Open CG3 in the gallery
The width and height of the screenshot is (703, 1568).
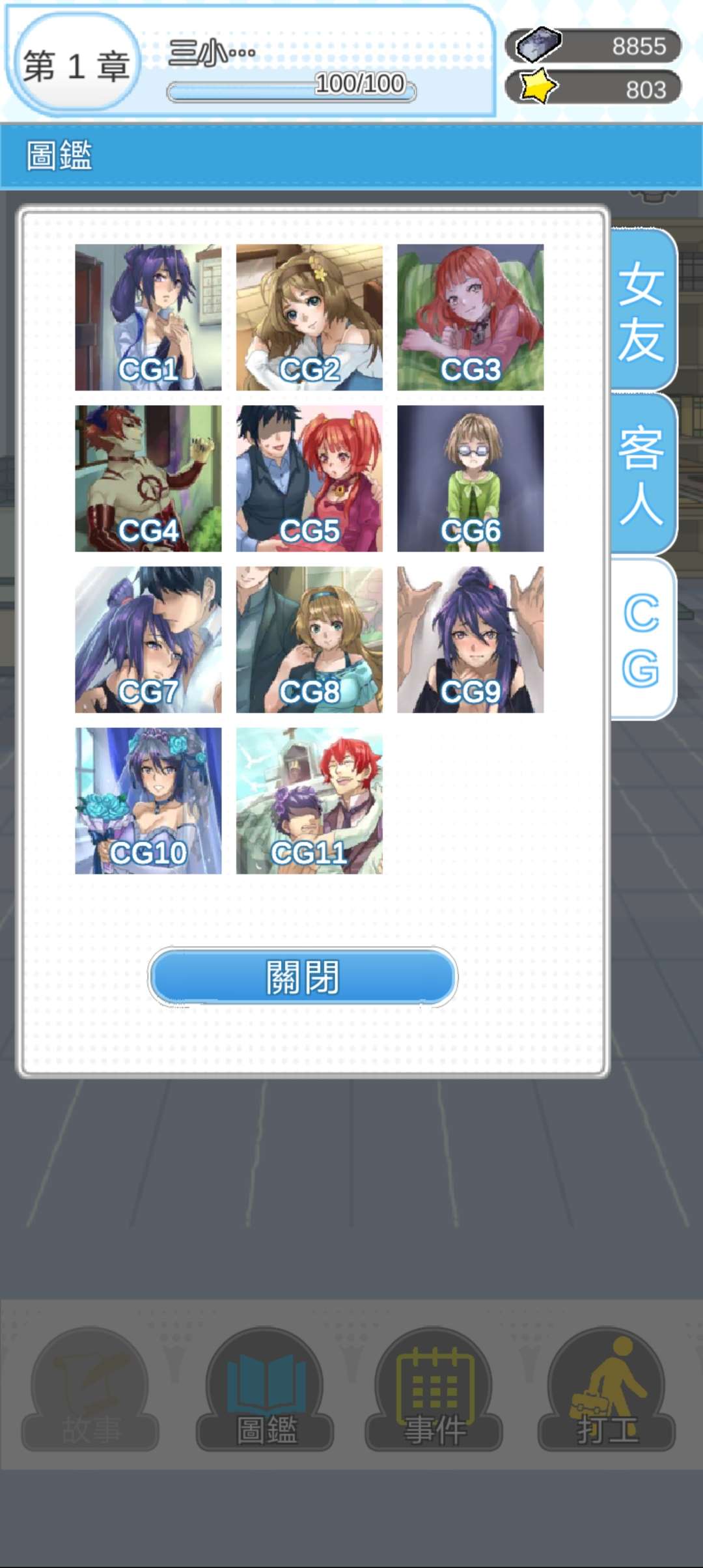click(x=470, y=318)
